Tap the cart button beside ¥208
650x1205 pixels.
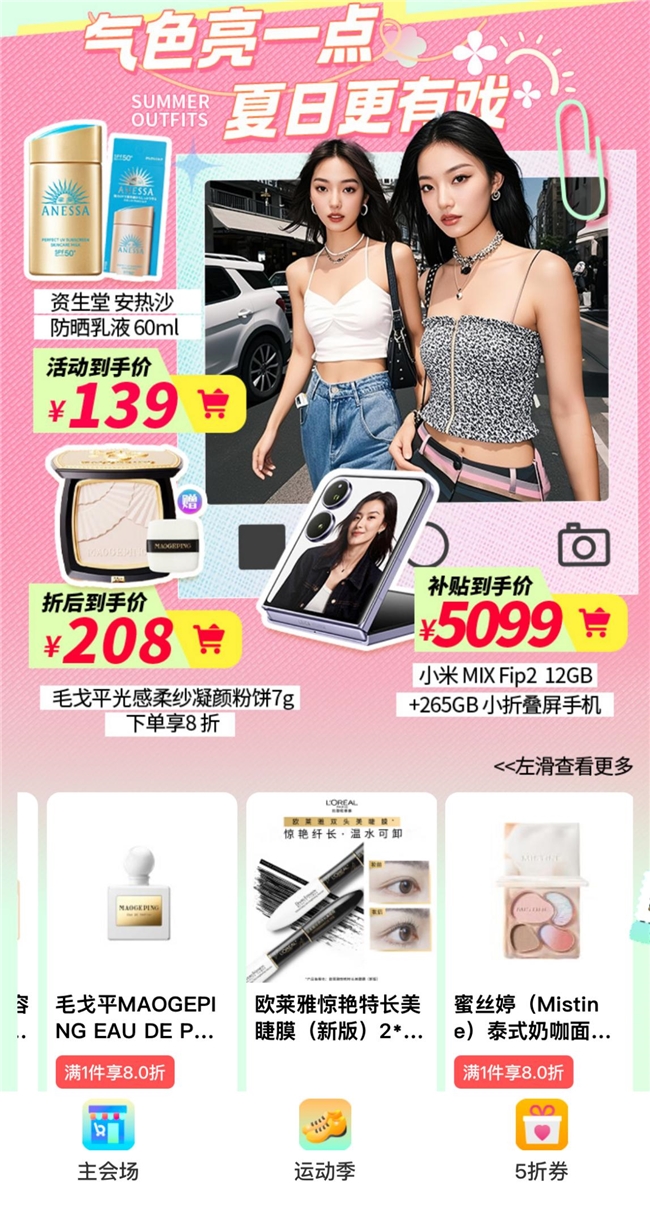tap(209, 638)
